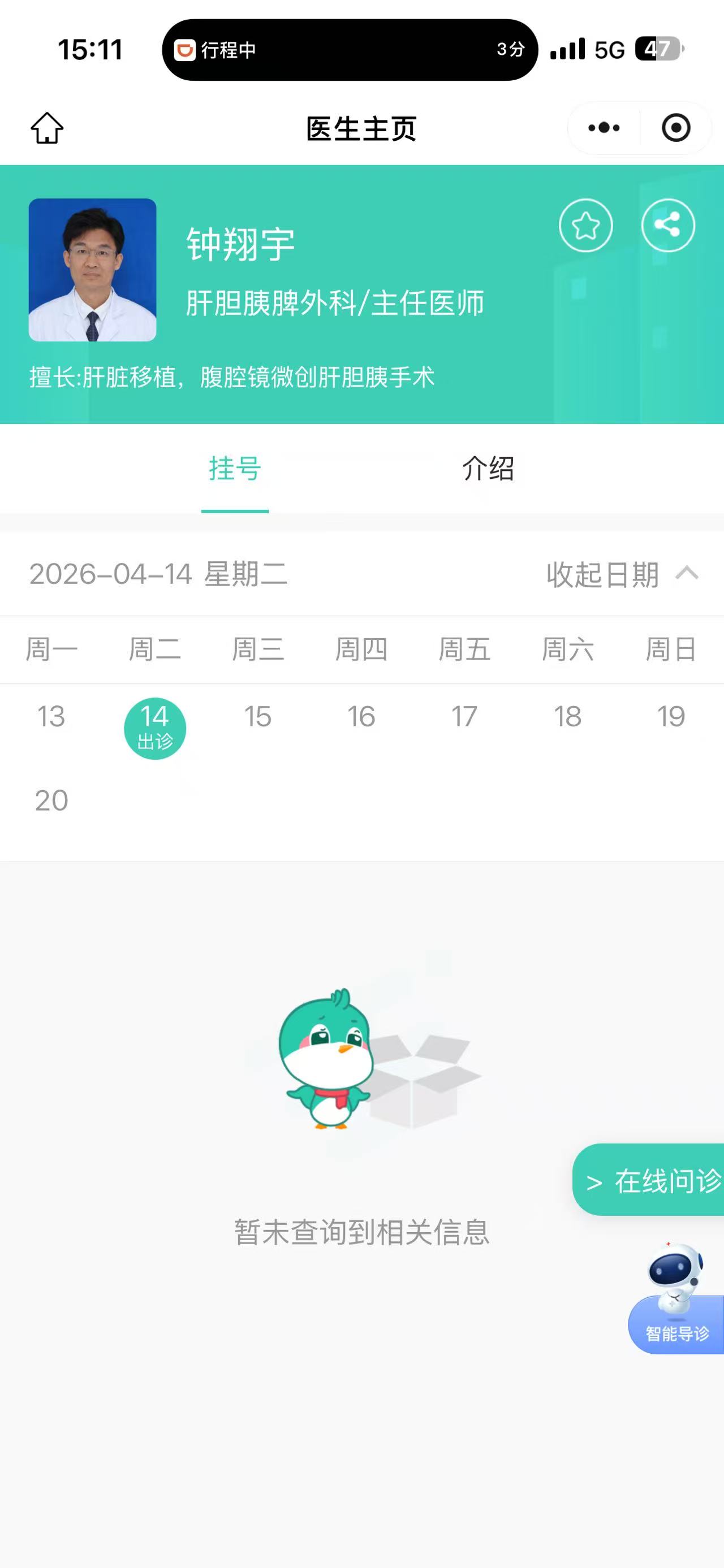The image size is (724, 1568).
Task: Select date 13 in the calendar
Action: [51, 716]
